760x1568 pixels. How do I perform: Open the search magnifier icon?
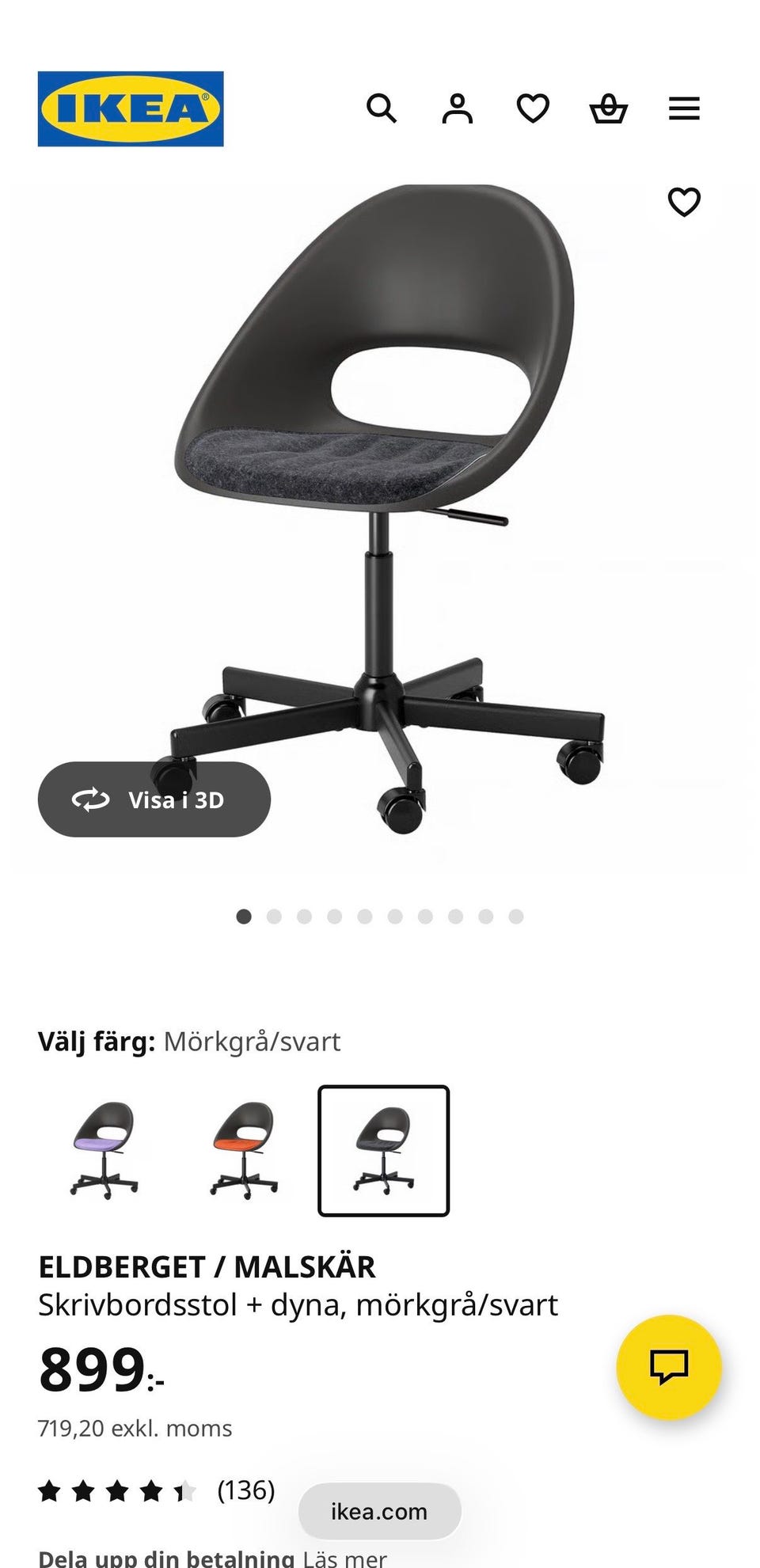tap(381, 108)
